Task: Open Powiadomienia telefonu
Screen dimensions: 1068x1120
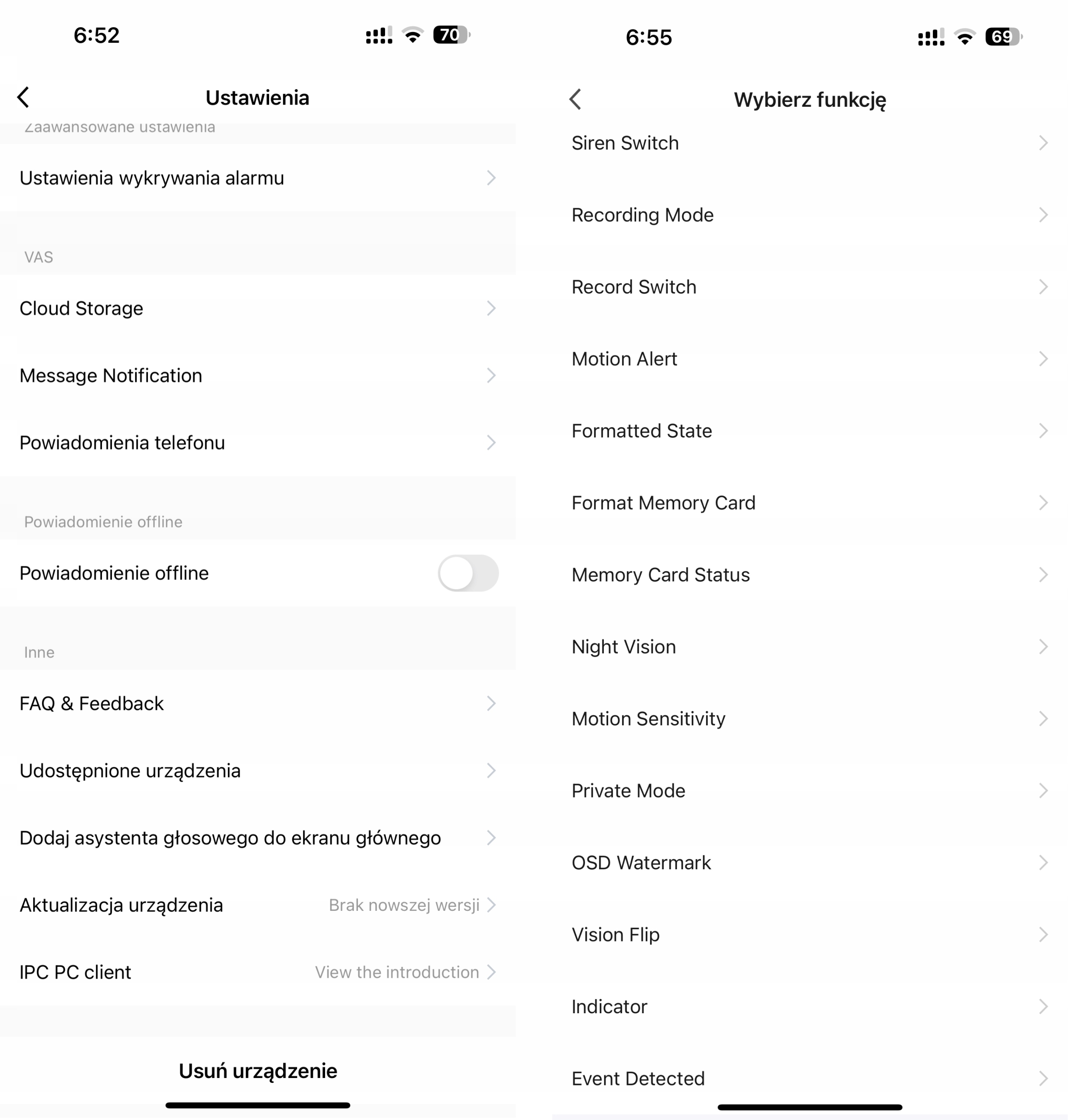Action: tap(257, 442)
